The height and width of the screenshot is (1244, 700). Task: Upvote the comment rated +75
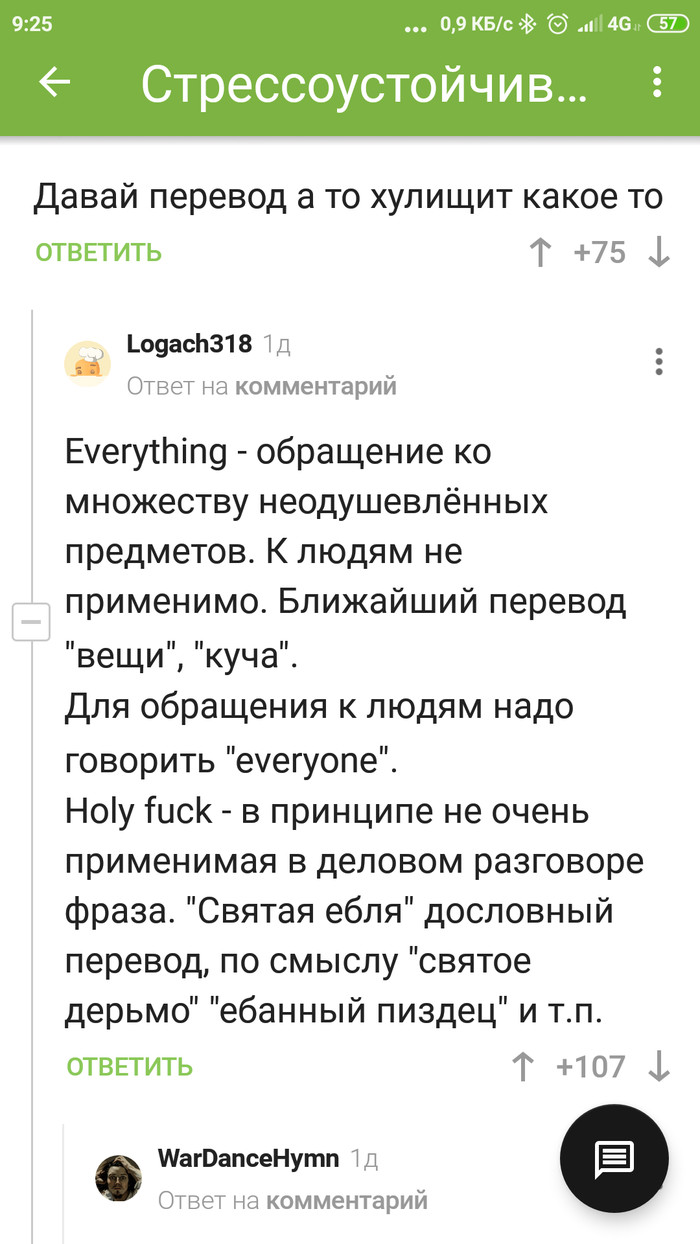tap(540, 253)
